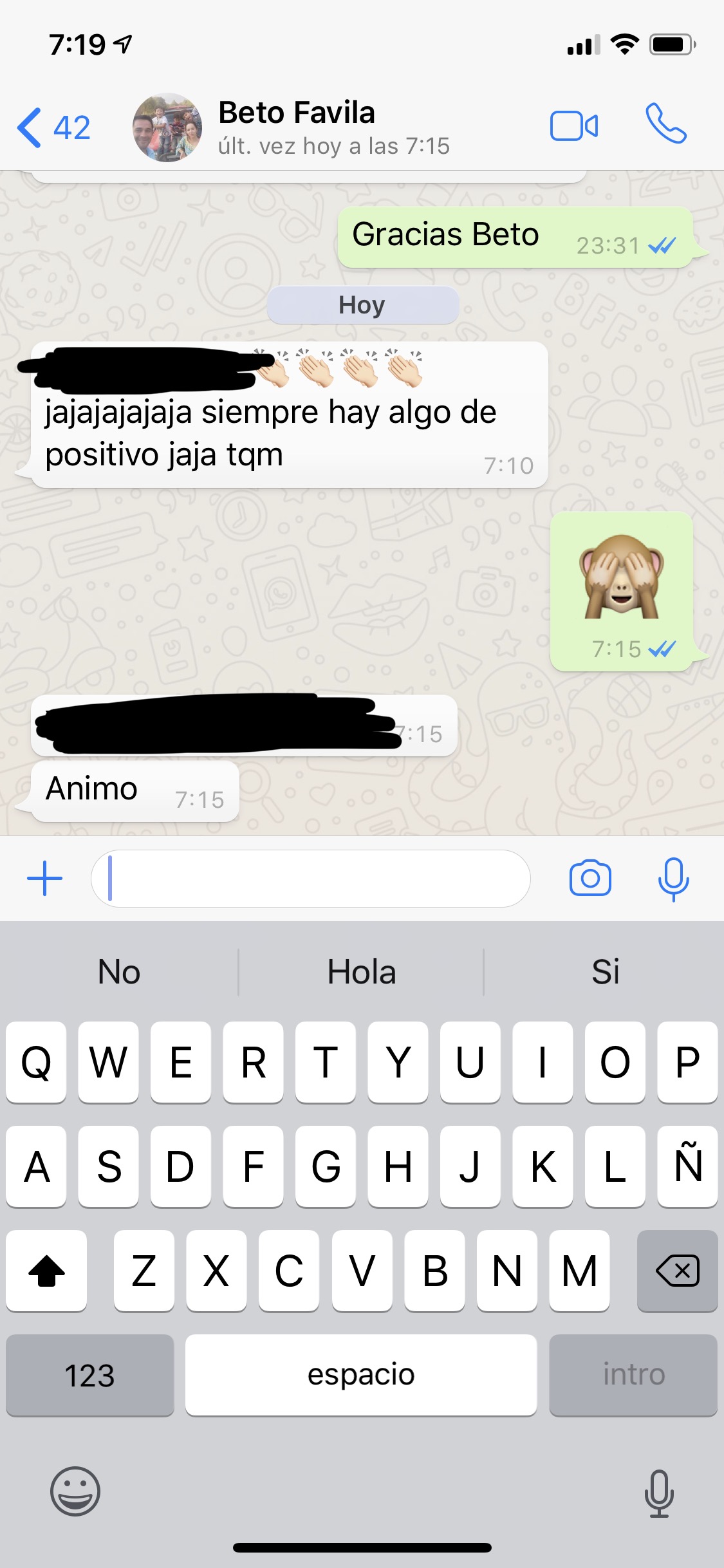Screen dimensions: 724x1568
Task: Insert the suggested word Hola
Action: [361, 972]
